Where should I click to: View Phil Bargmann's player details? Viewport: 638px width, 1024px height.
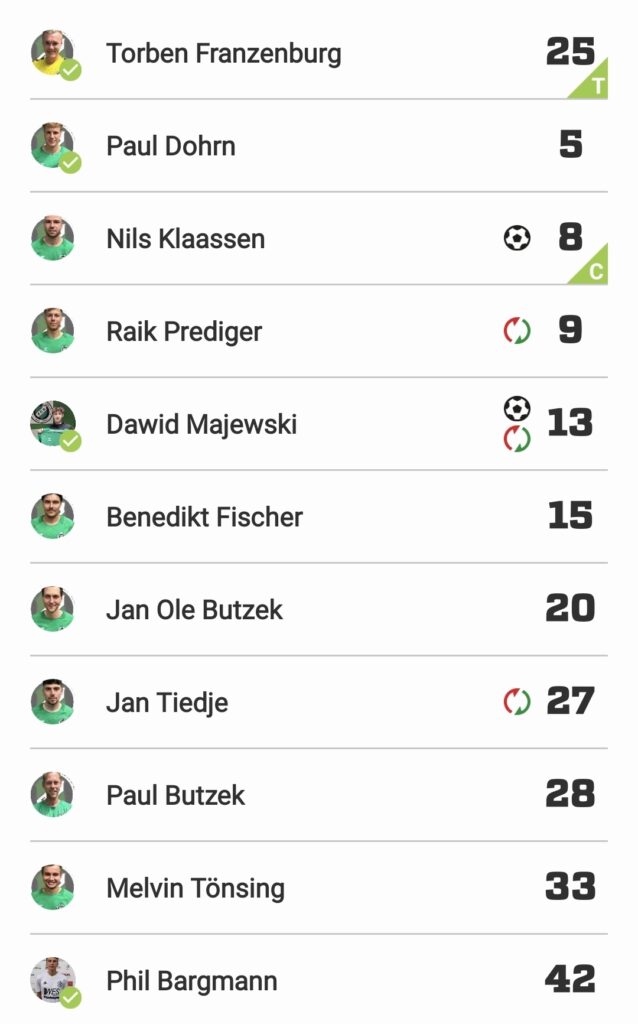[x=191, y=981]
